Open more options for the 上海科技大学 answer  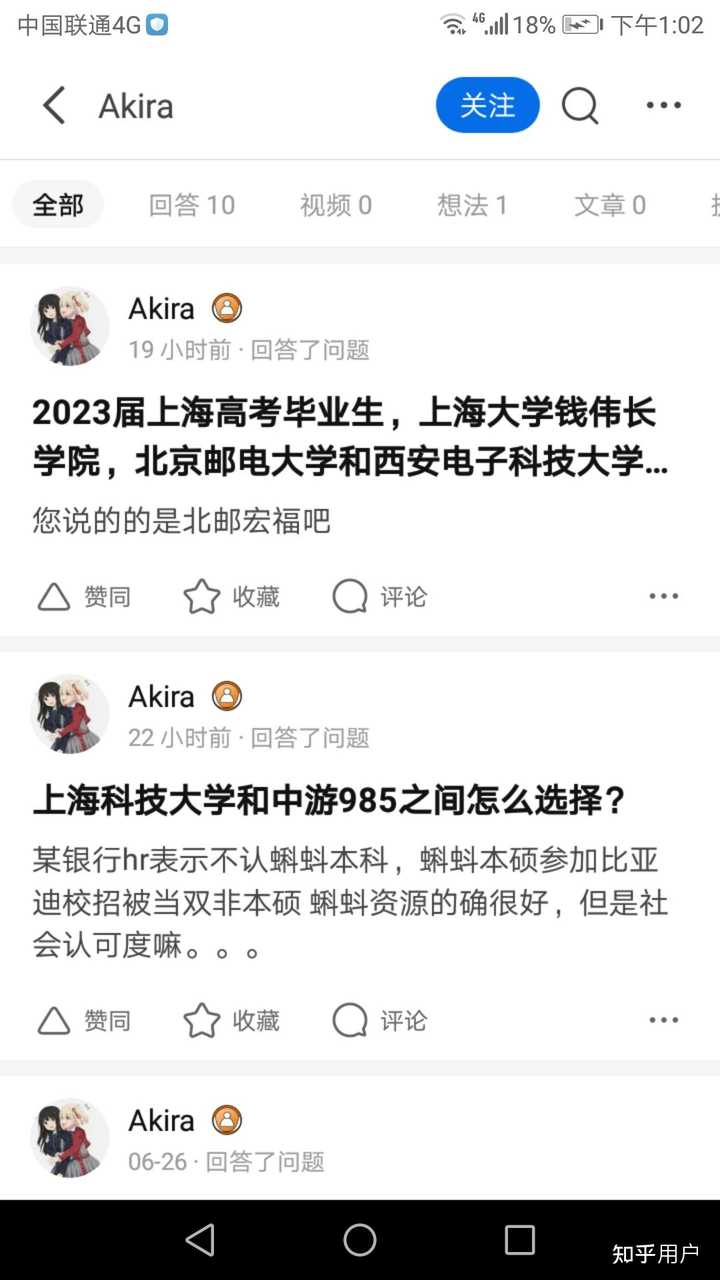point(664,1020)
